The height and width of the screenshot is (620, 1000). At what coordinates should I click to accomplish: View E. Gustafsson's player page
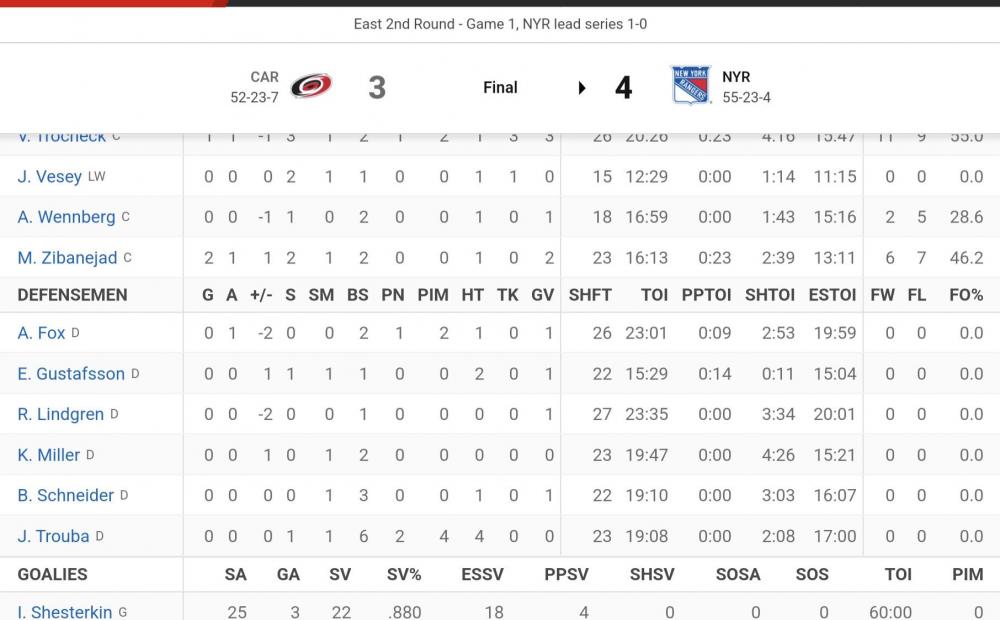(71, 374)
